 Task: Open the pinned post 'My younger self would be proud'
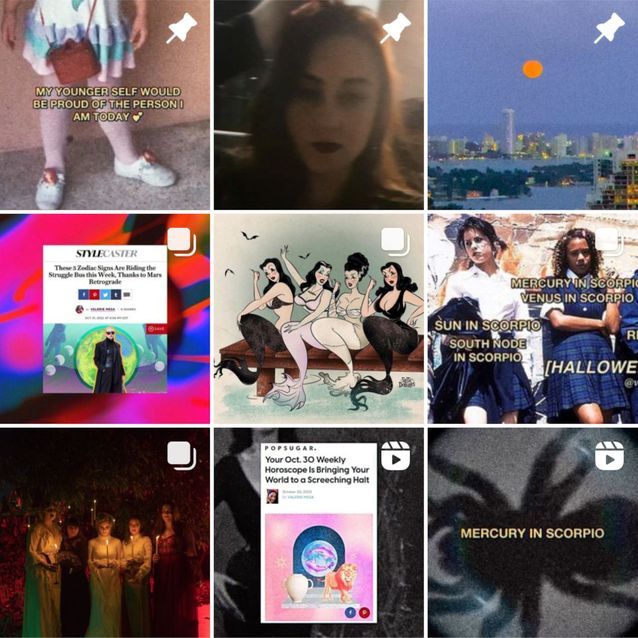(x=105, y=105)
